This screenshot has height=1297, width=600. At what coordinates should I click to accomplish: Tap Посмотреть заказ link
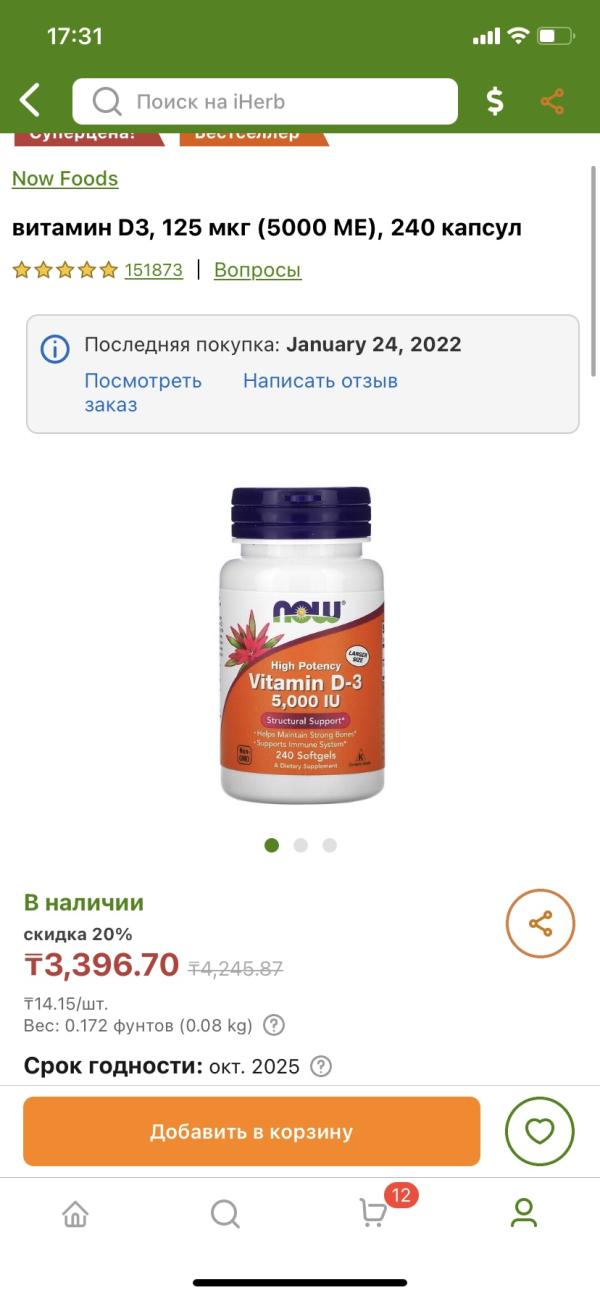tap(142, 393)
